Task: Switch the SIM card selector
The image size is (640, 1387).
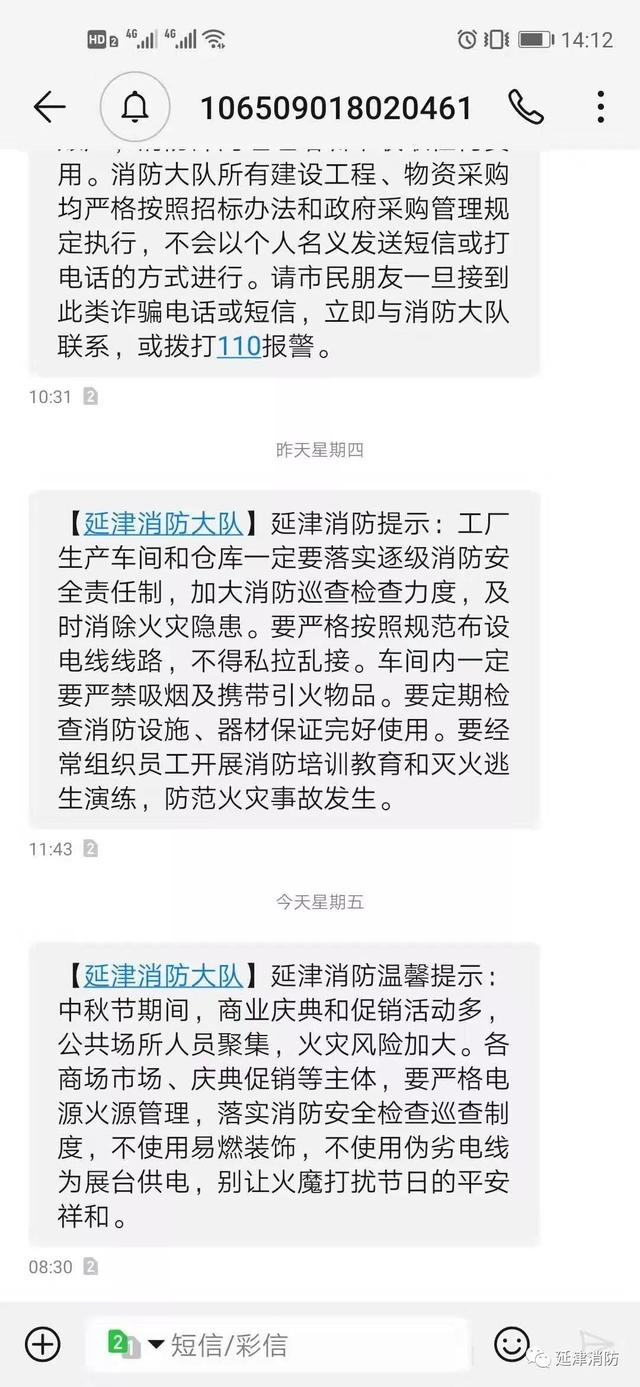Action: point(135,1344)
